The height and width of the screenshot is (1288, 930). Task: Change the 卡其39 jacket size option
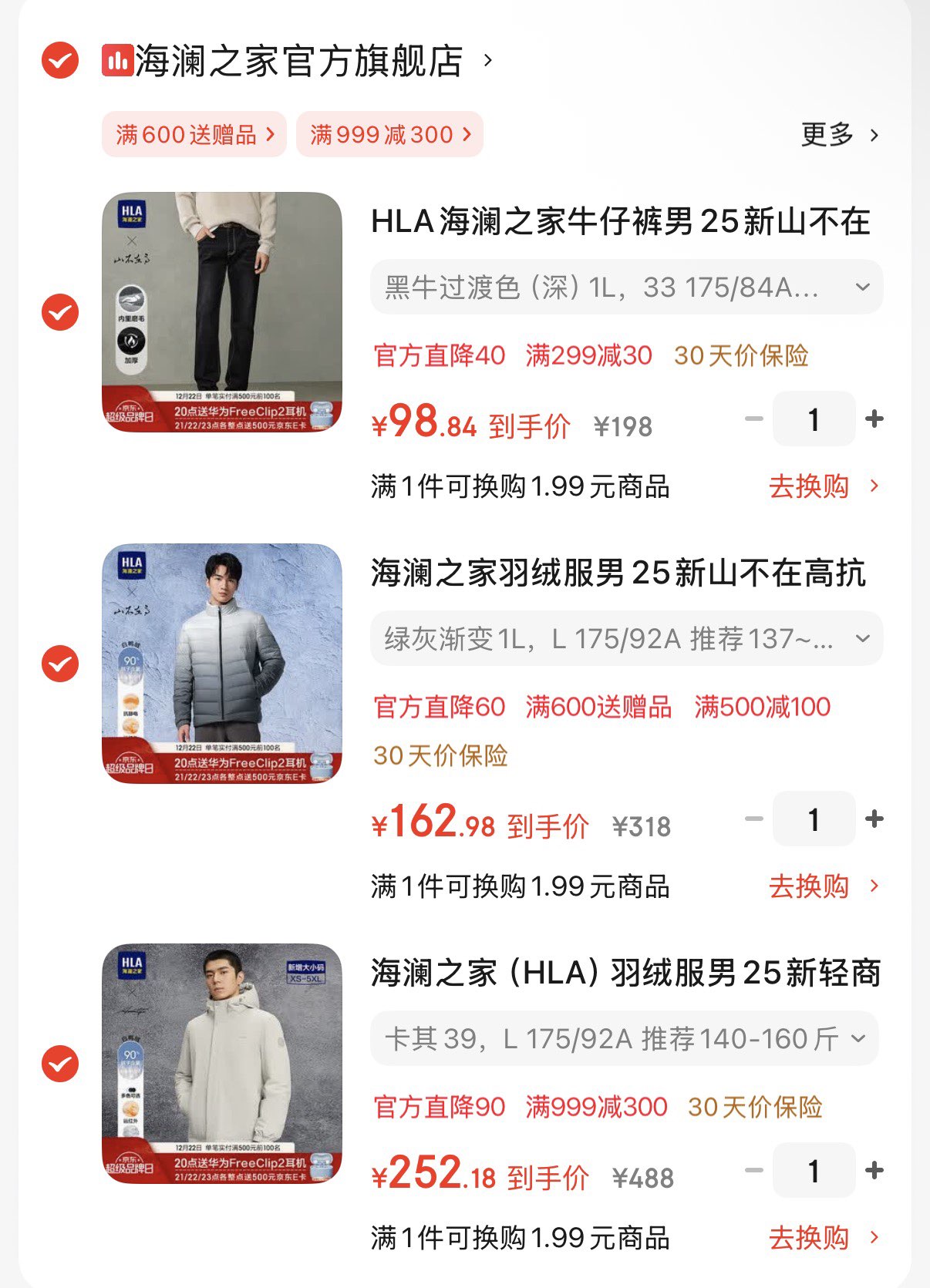(625, 1039)
